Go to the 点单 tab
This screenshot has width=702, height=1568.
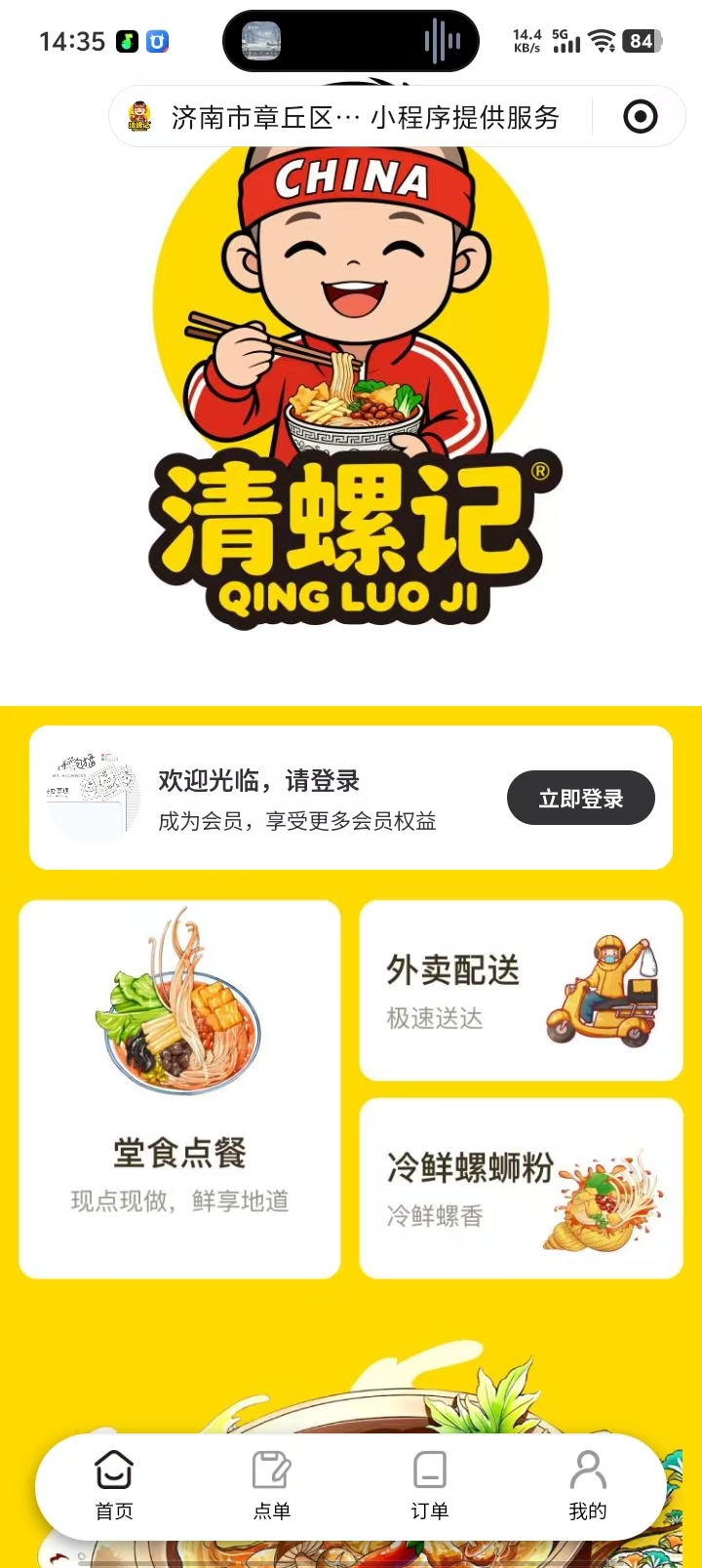click(271, 1486)
